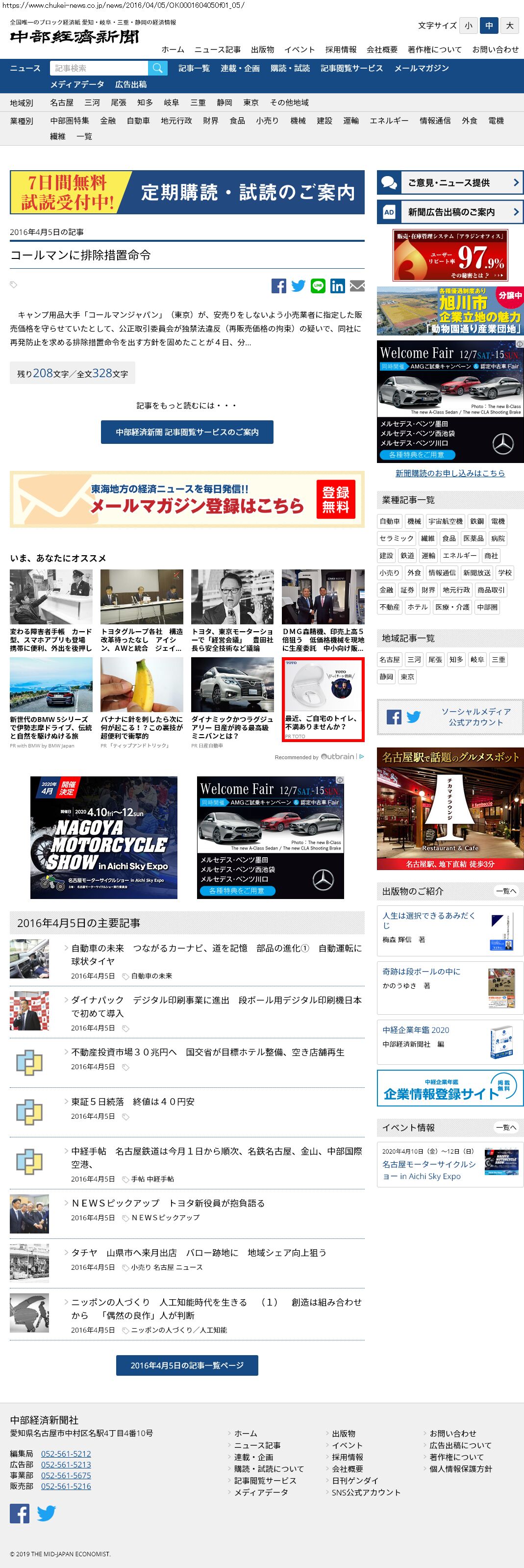Open ご意見・ニュース提供 button
Image resolution: width=524 pixels, height=1568 pixels.
pos(450,182)
